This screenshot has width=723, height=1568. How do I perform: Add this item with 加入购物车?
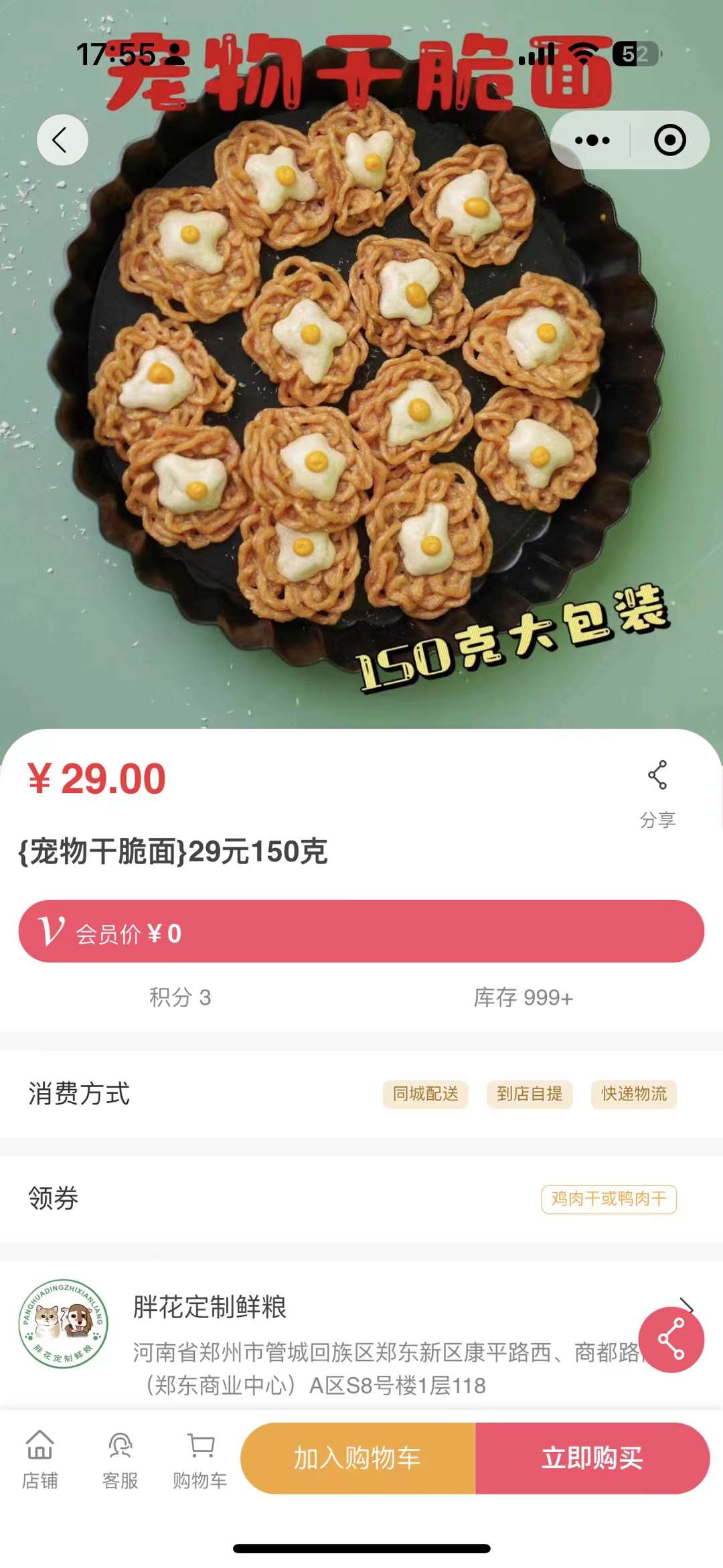coord(357,1457)
